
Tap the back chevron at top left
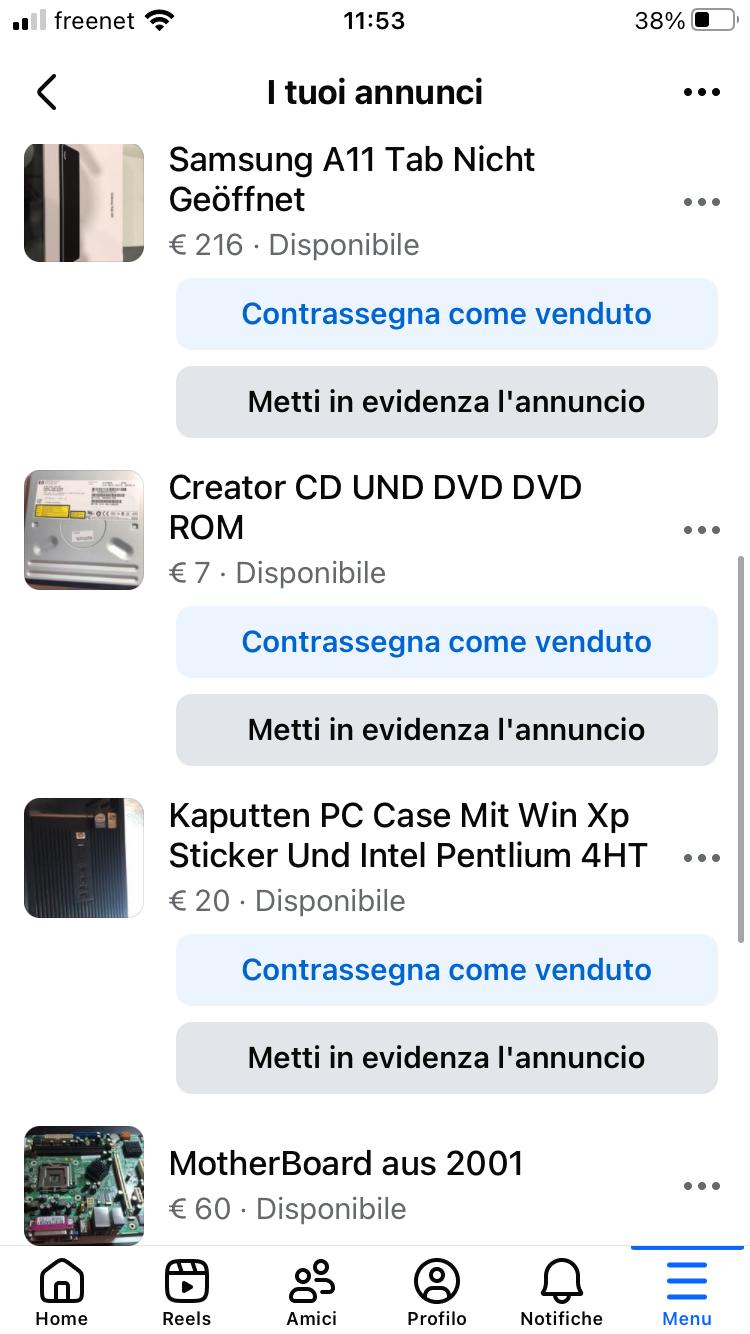[x=45, y=91]
